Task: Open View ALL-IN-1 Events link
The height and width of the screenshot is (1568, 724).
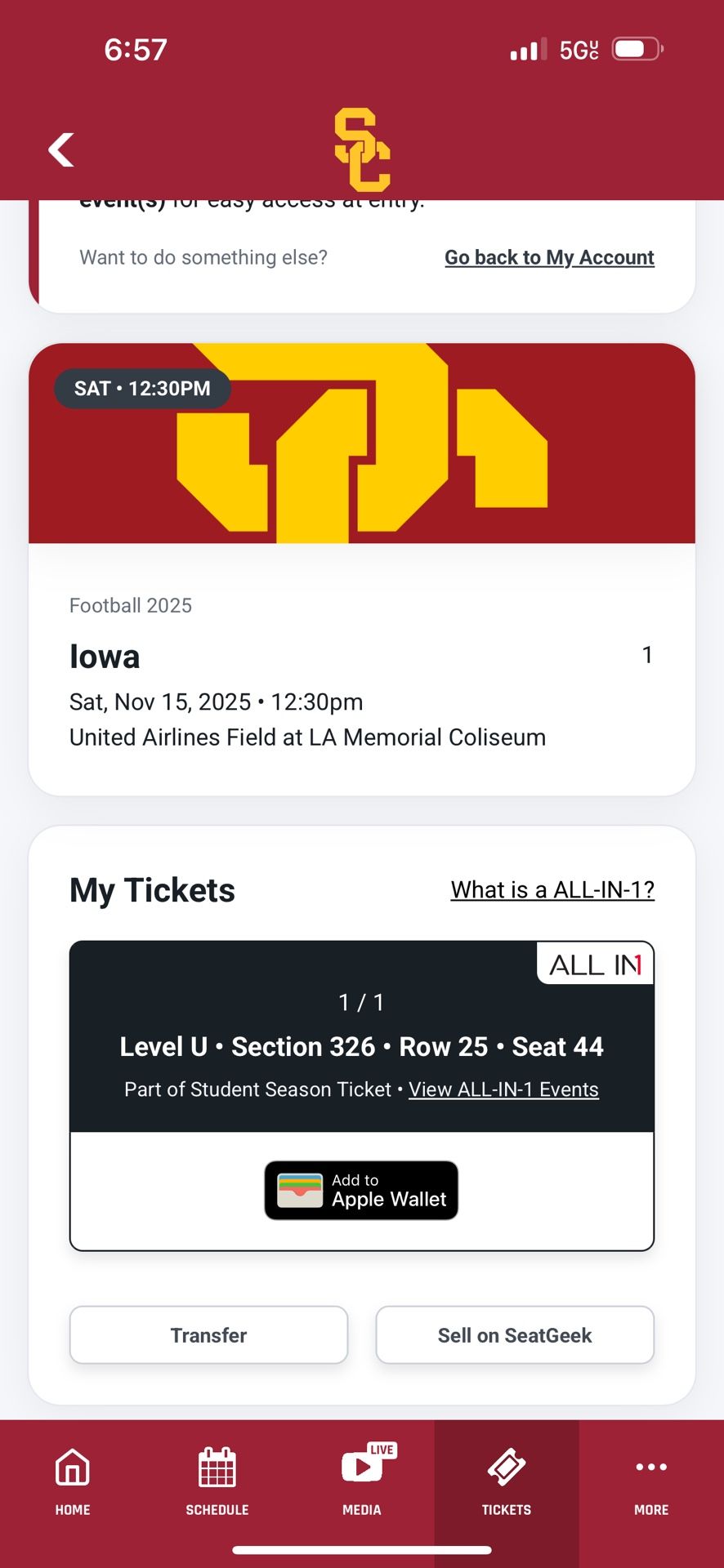Action: pos(503,1089)
